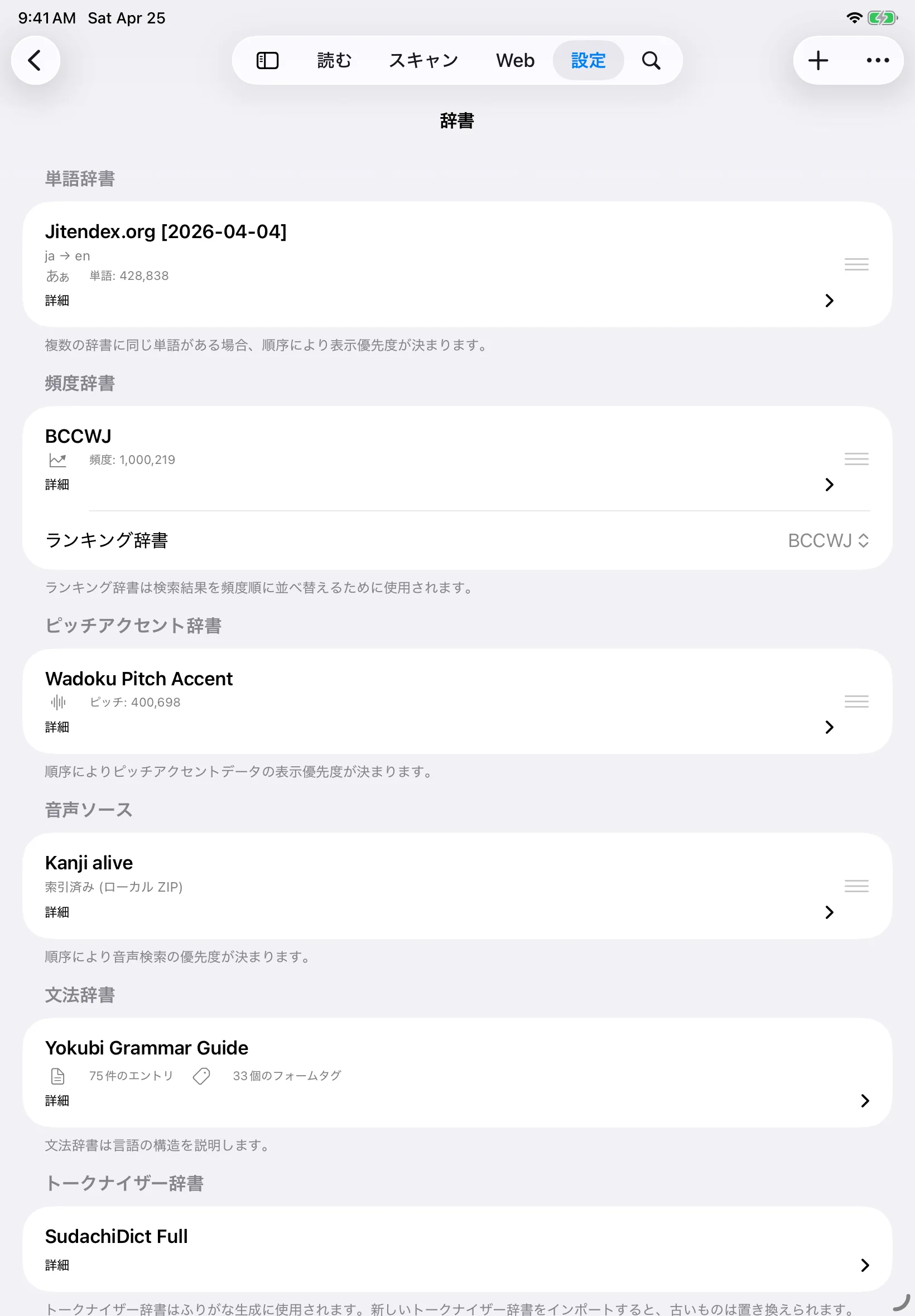Open details for BCCWJ frequency dictionary
Viewport: 915px width, 1316px height.
(439, 485)
